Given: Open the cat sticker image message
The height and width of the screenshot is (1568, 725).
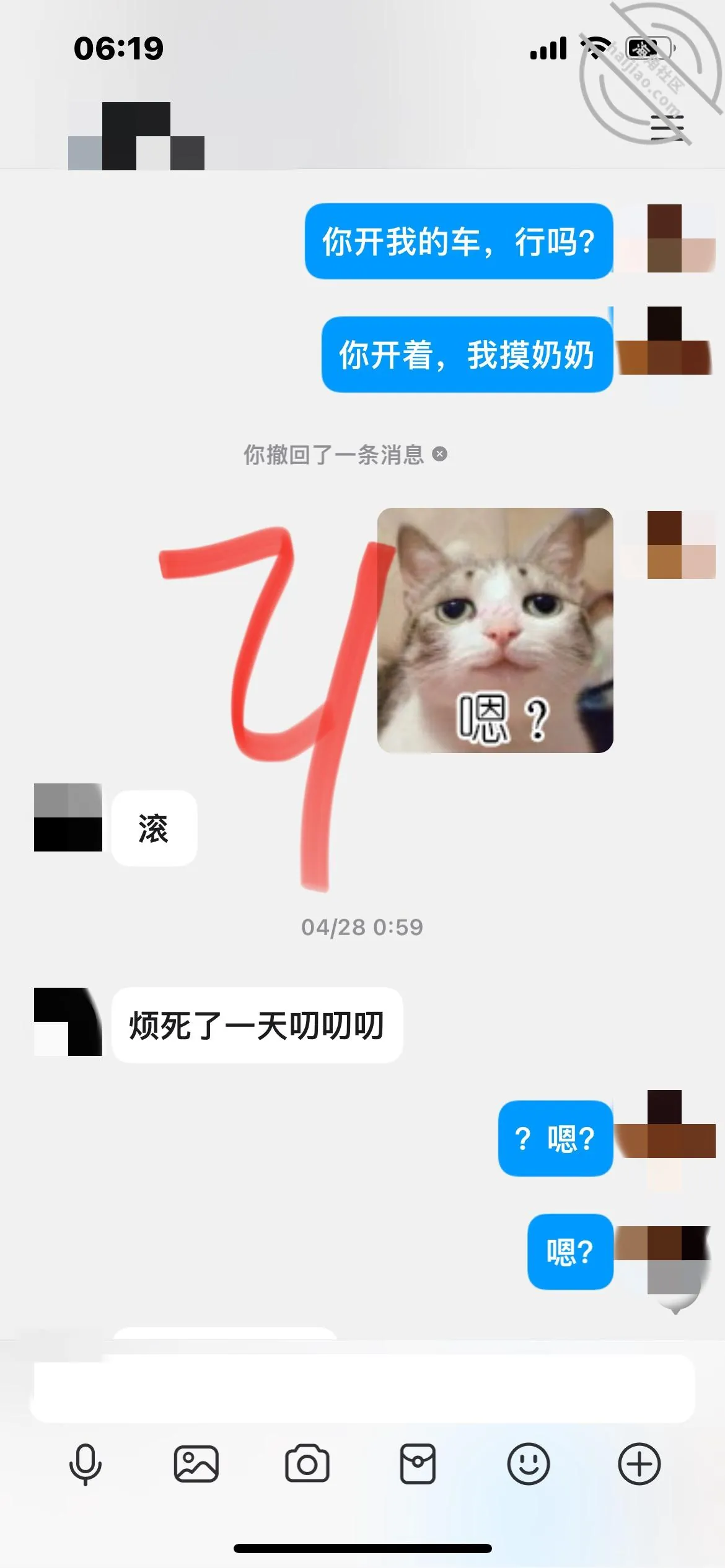Looking at the screenshot, I should (x=495, y=630).
